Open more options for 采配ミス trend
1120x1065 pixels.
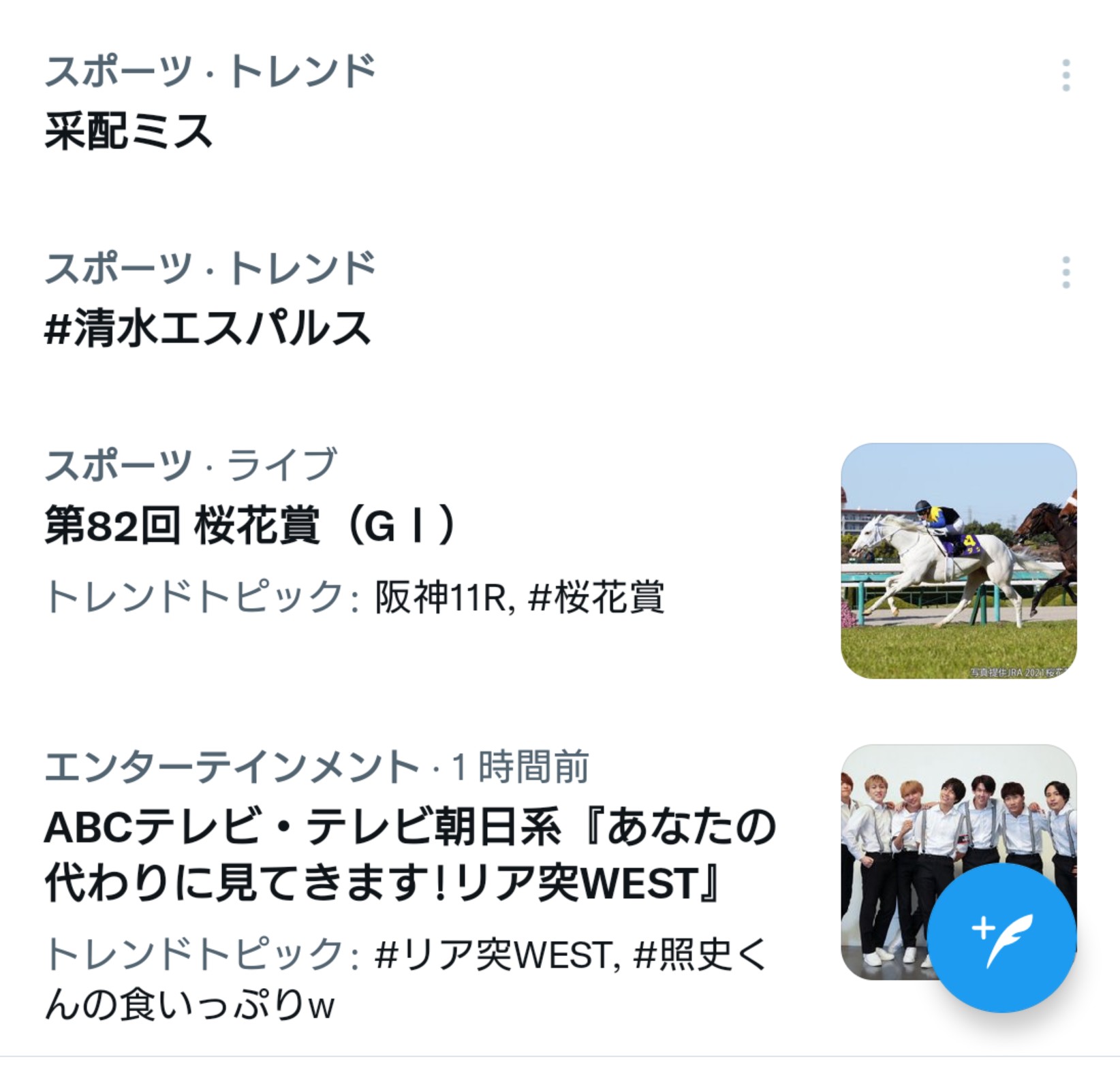1065,75
